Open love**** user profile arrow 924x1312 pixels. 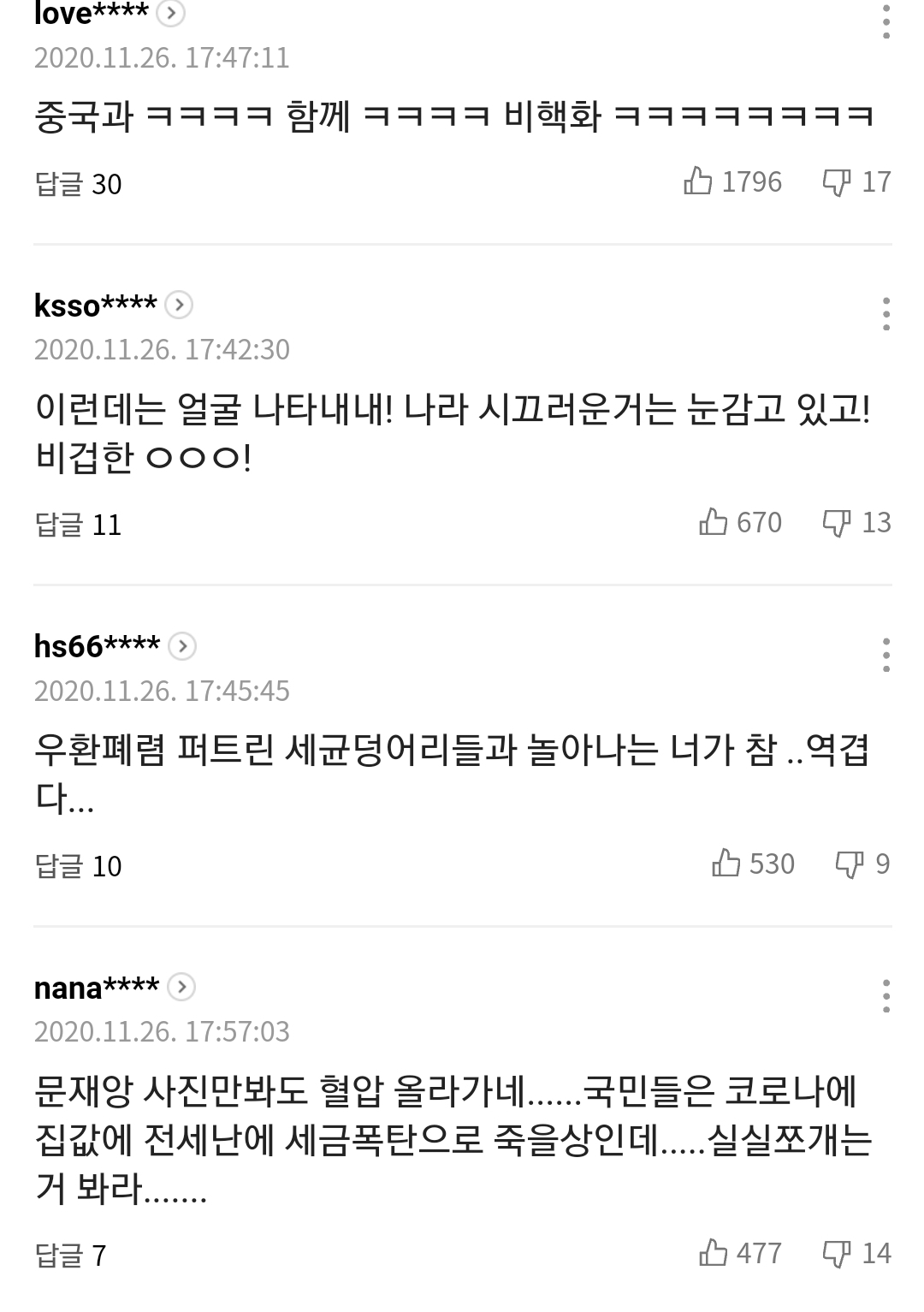[x=172, y=13]
